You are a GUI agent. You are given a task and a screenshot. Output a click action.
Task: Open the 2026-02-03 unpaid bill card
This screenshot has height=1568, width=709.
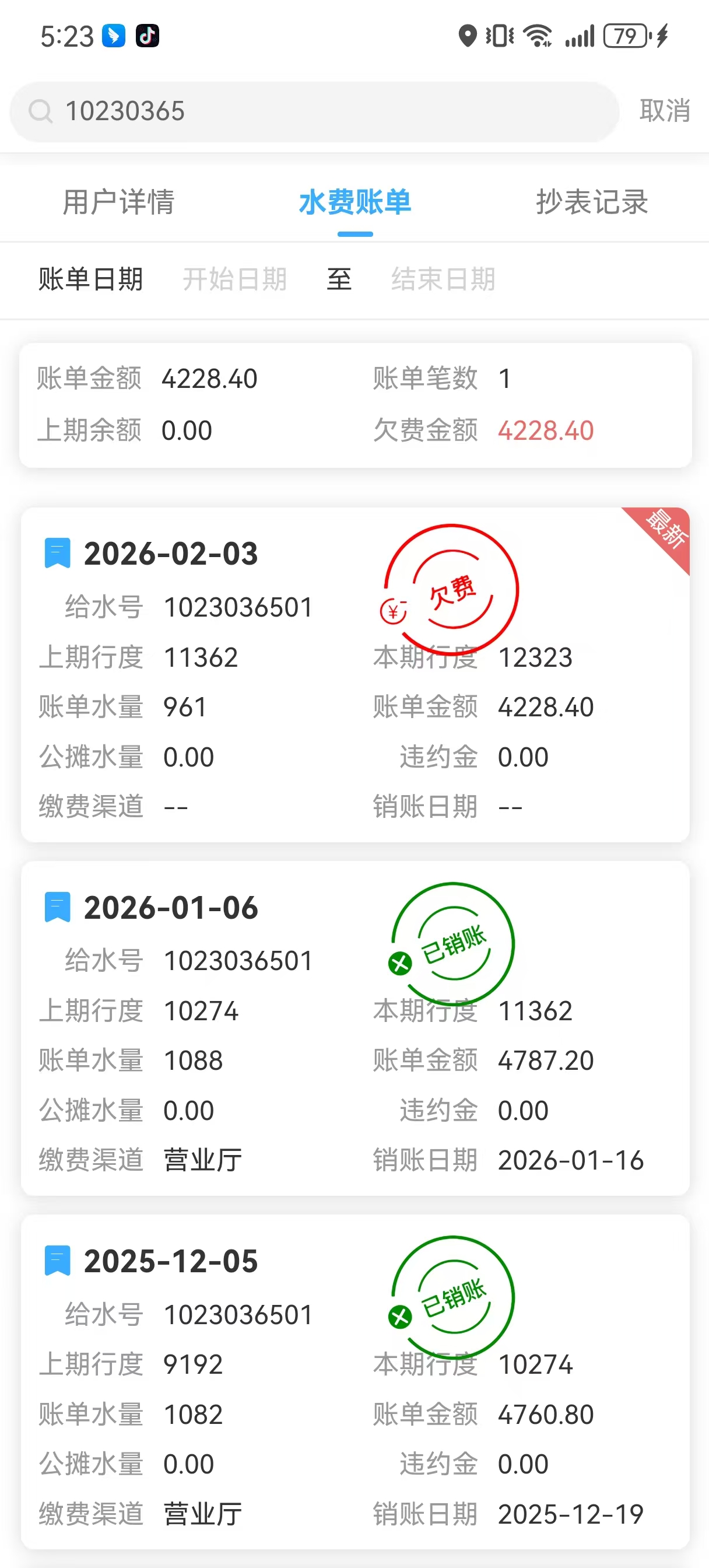(x=355, y=674)
